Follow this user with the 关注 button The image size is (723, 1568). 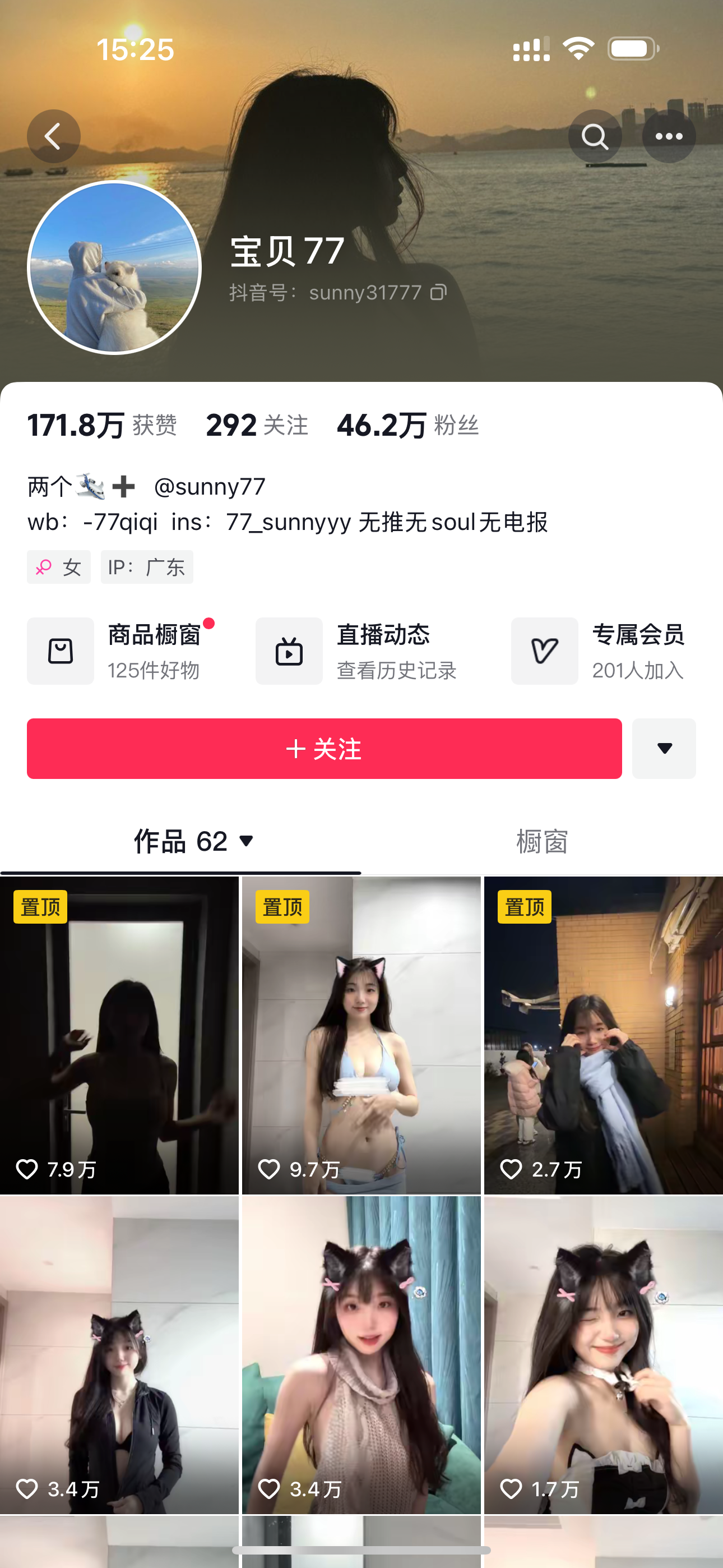(x=324, y=748)
